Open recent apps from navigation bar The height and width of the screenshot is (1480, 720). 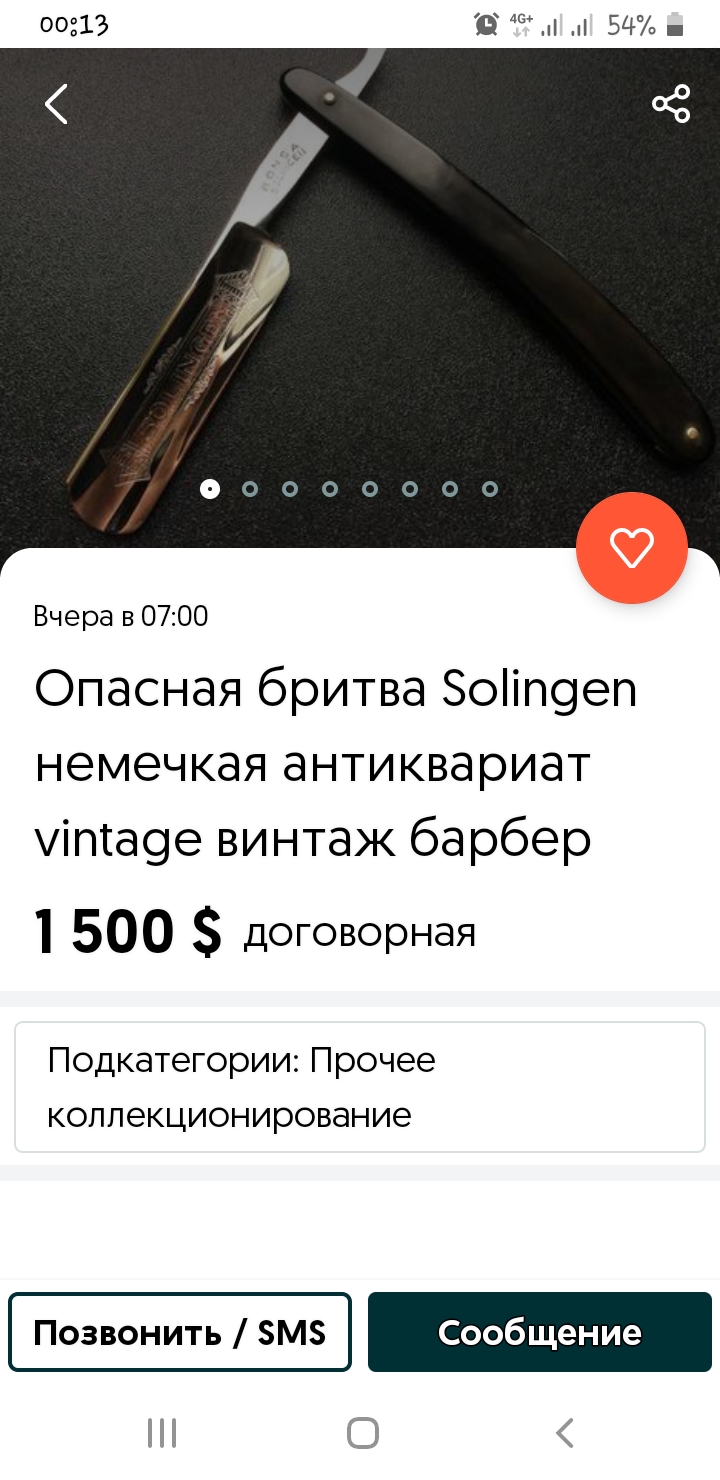point(162,1433)
